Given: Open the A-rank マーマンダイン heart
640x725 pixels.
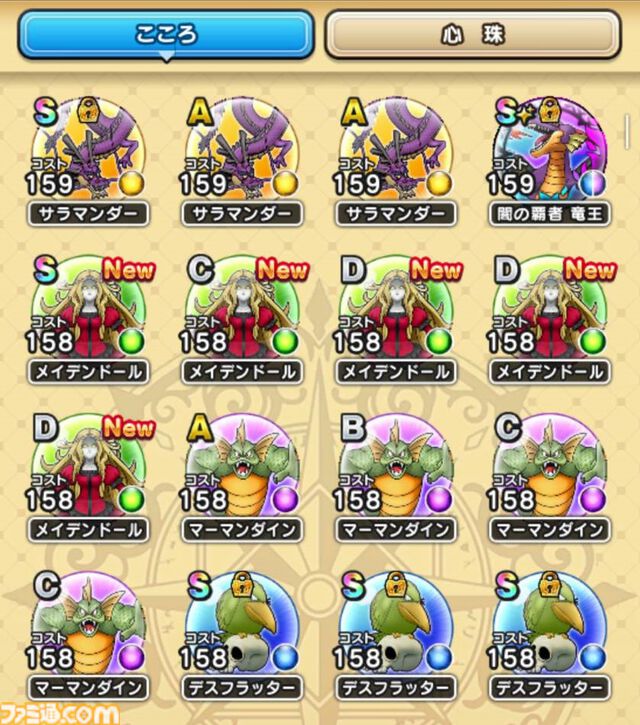Looking at the screenshot, I should 244,468.
